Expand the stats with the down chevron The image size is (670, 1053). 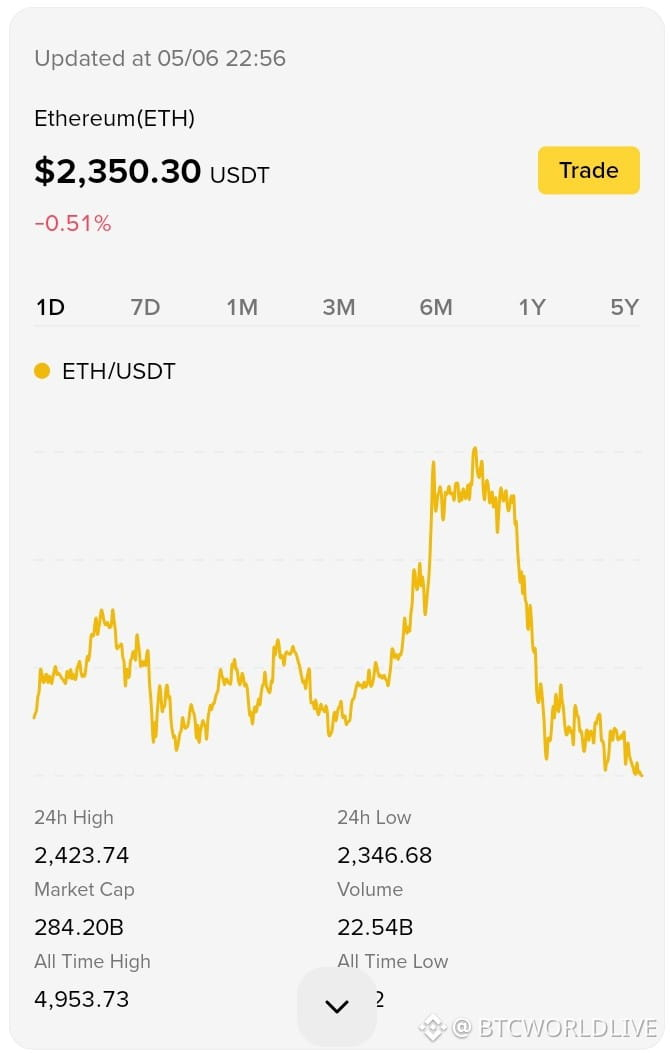pyautogui.click(x=336, y=1006)
